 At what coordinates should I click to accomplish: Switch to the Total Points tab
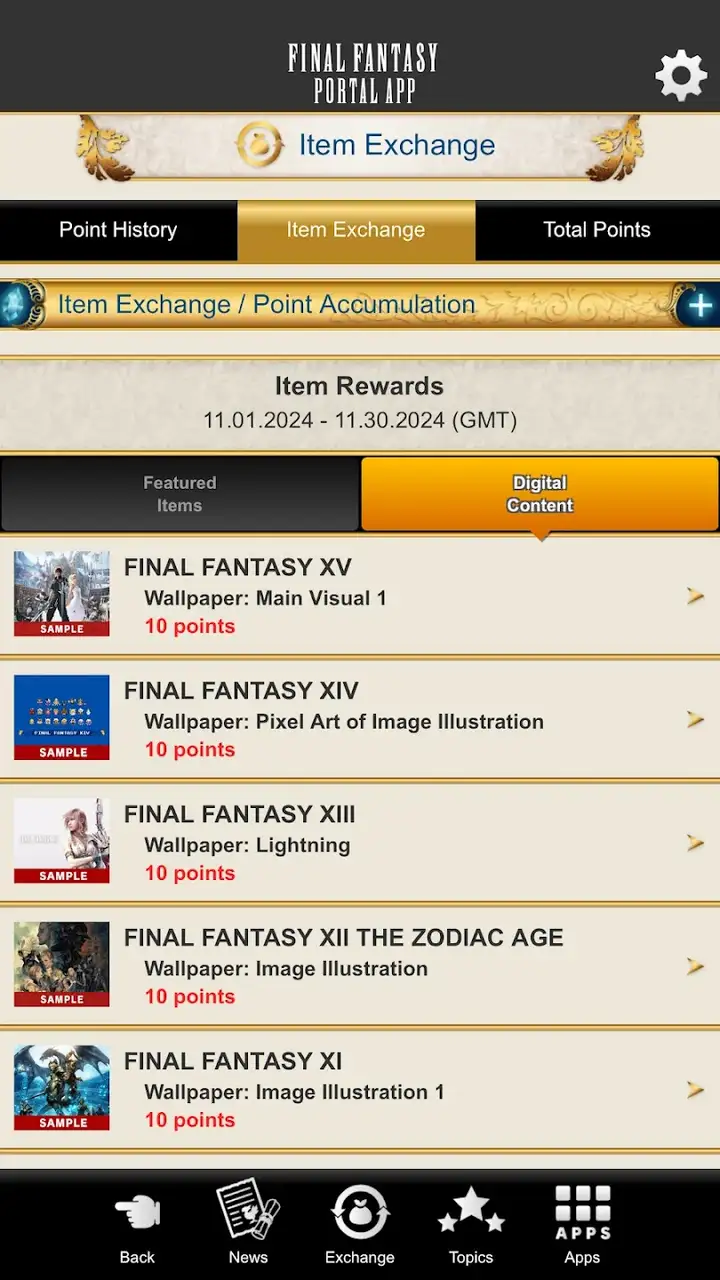pyautogui.click(x=597, y=230)
